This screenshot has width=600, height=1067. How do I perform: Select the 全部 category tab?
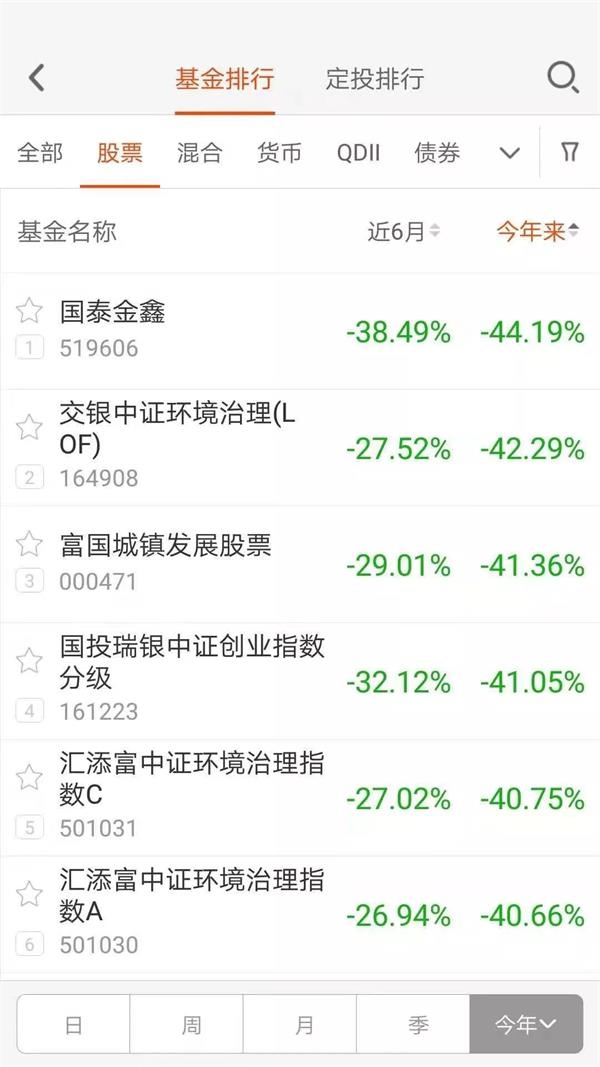point(40,152)
